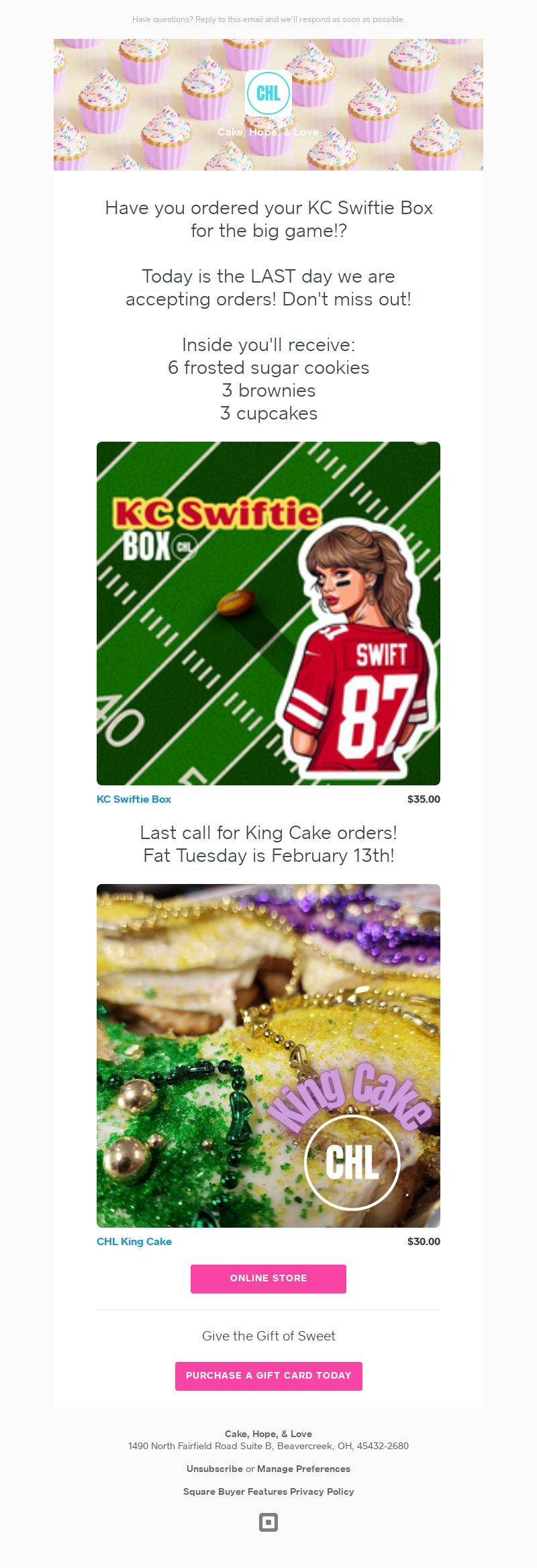Open the KC Swiftie Box link

134,799
